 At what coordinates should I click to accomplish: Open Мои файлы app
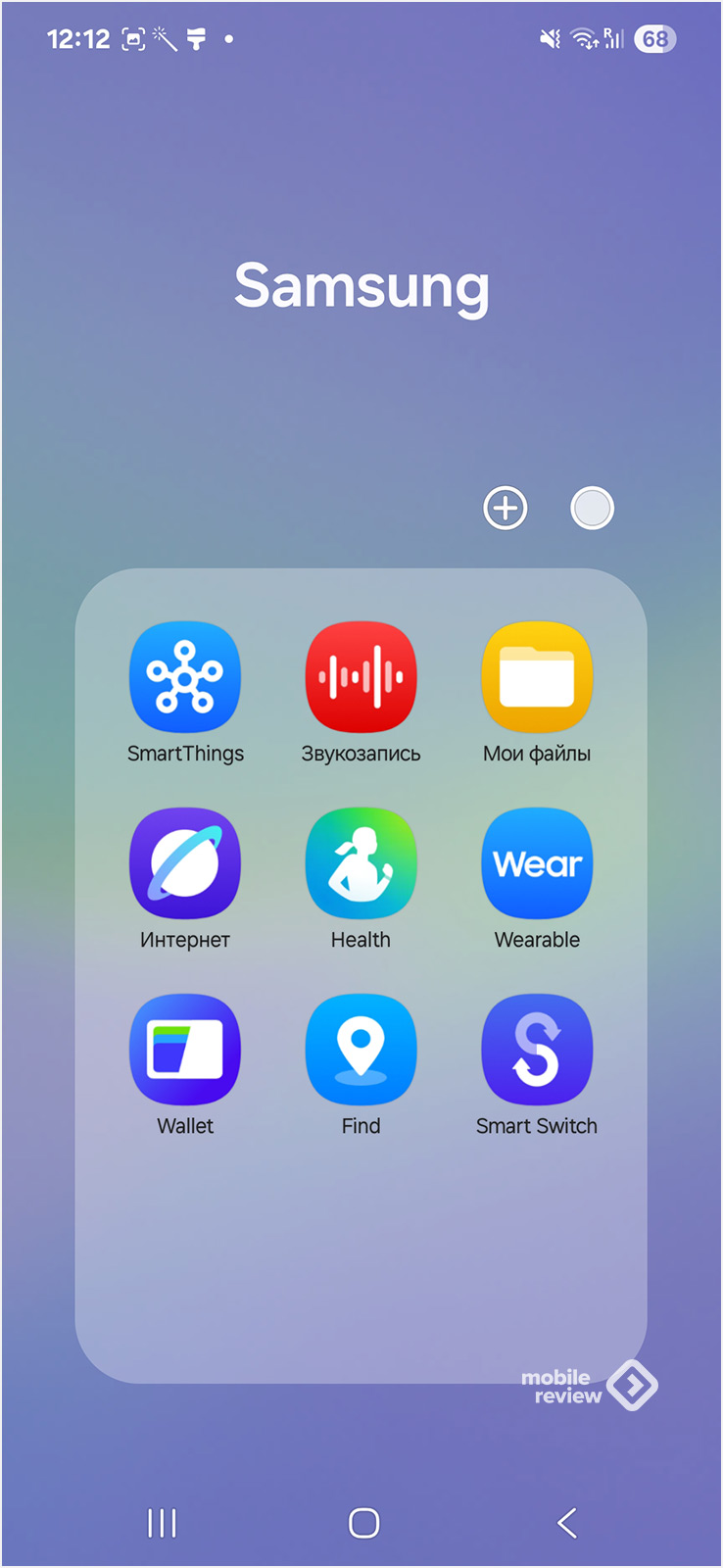(537, 677)
